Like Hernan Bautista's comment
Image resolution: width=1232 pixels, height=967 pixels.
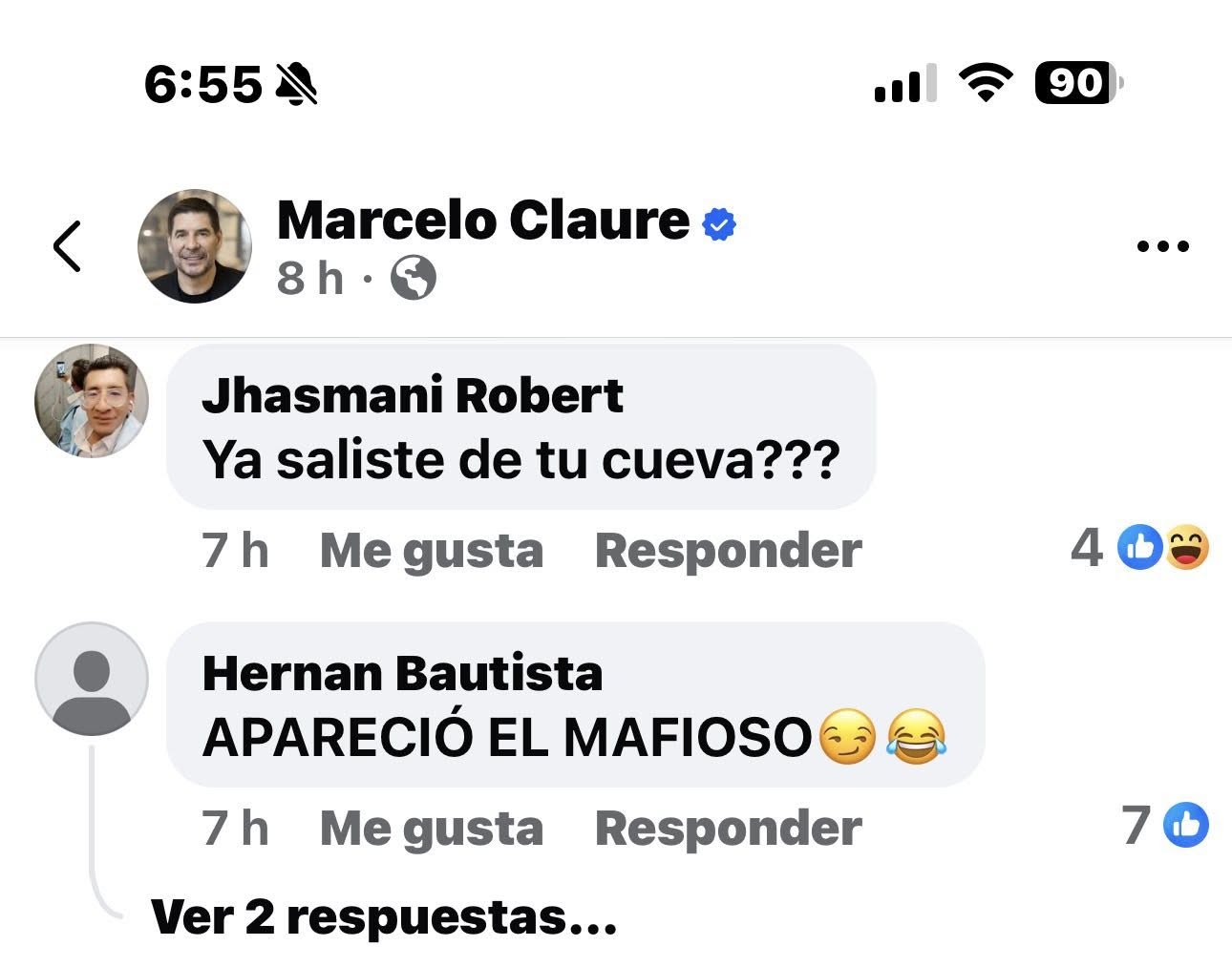pyautogui.click(x=431, y=828)
